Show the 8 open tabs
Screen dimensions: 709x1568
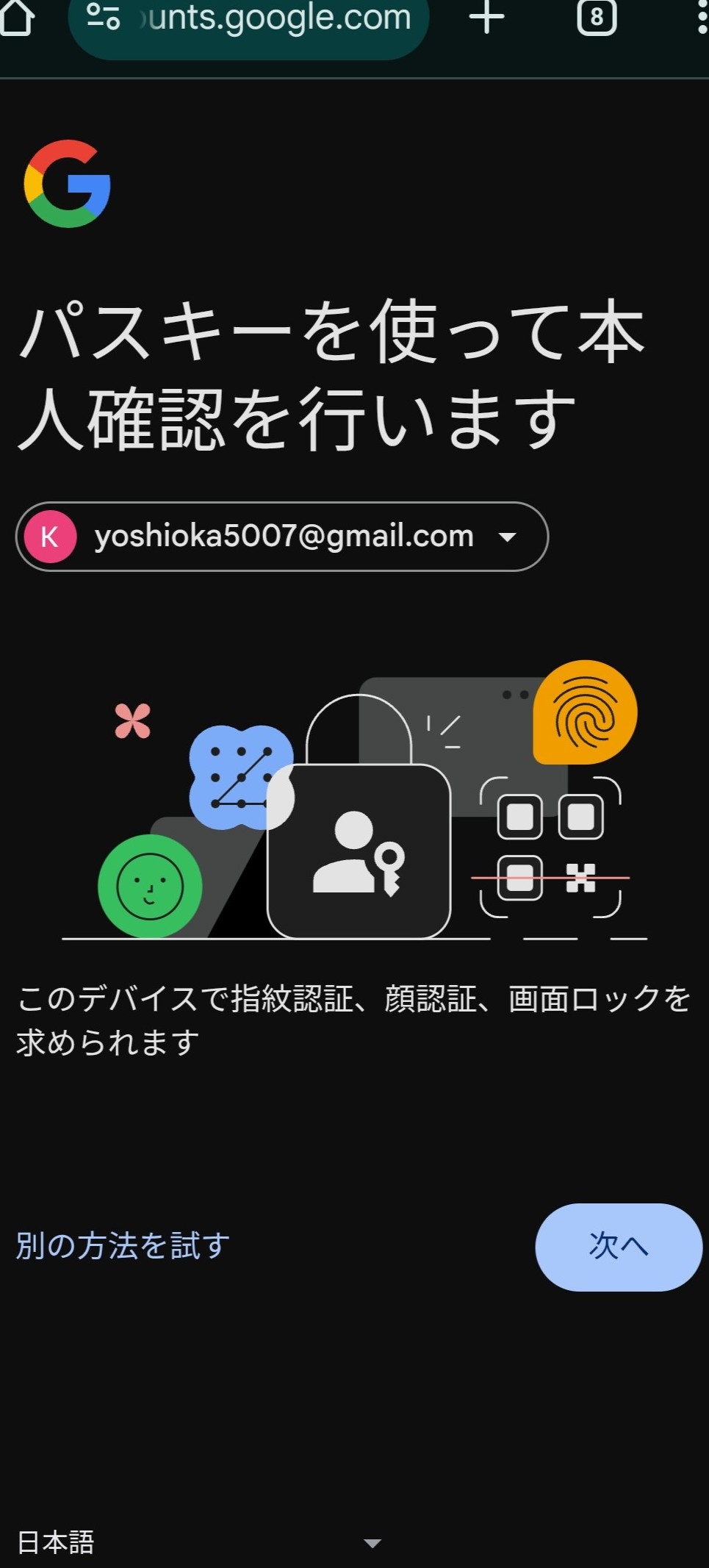(x=597, y=18)
